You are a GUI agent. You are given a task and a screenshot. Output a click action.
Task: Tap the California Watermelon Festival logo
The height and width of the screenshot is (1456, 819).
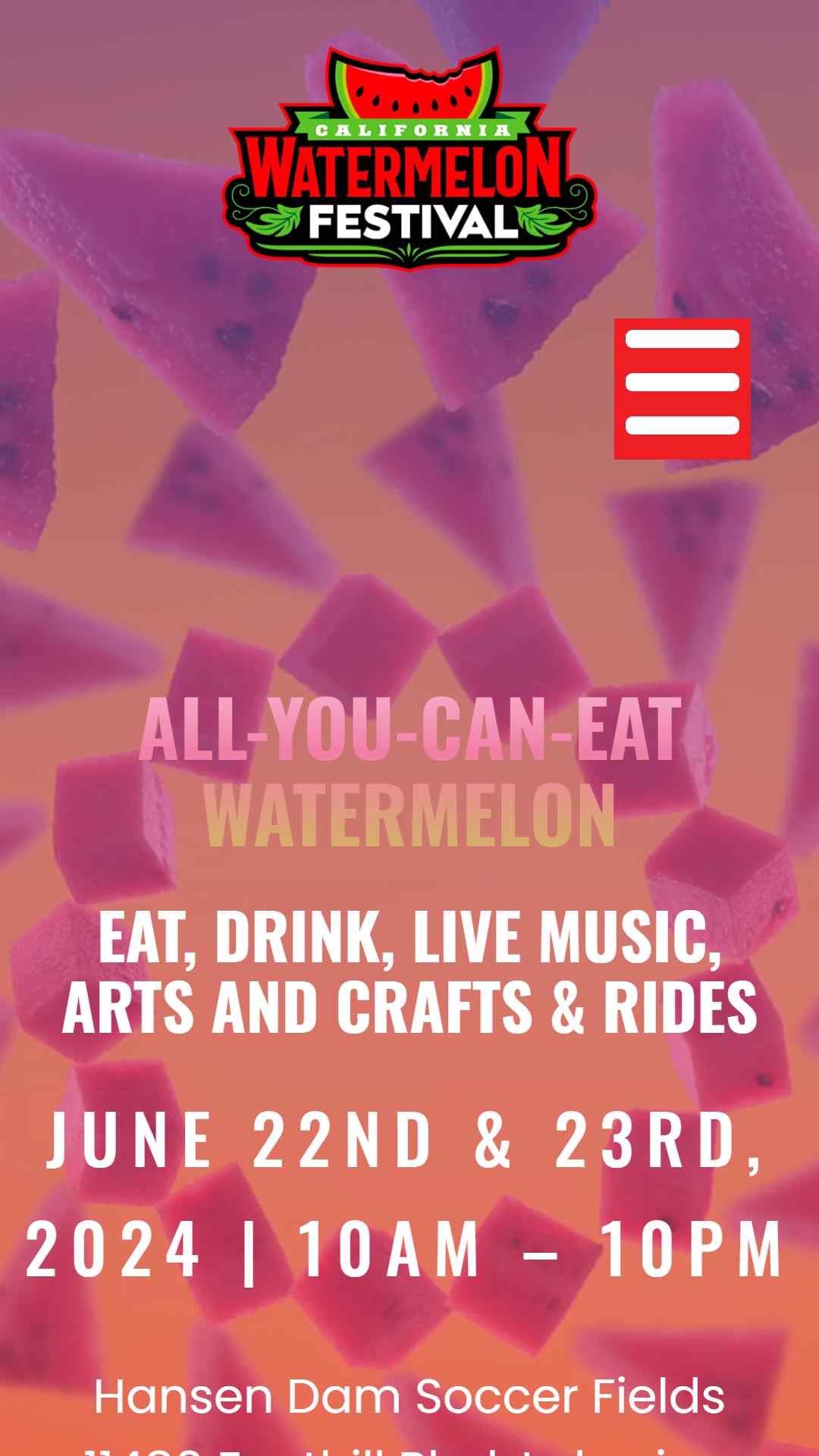click(x=409, y=158)
